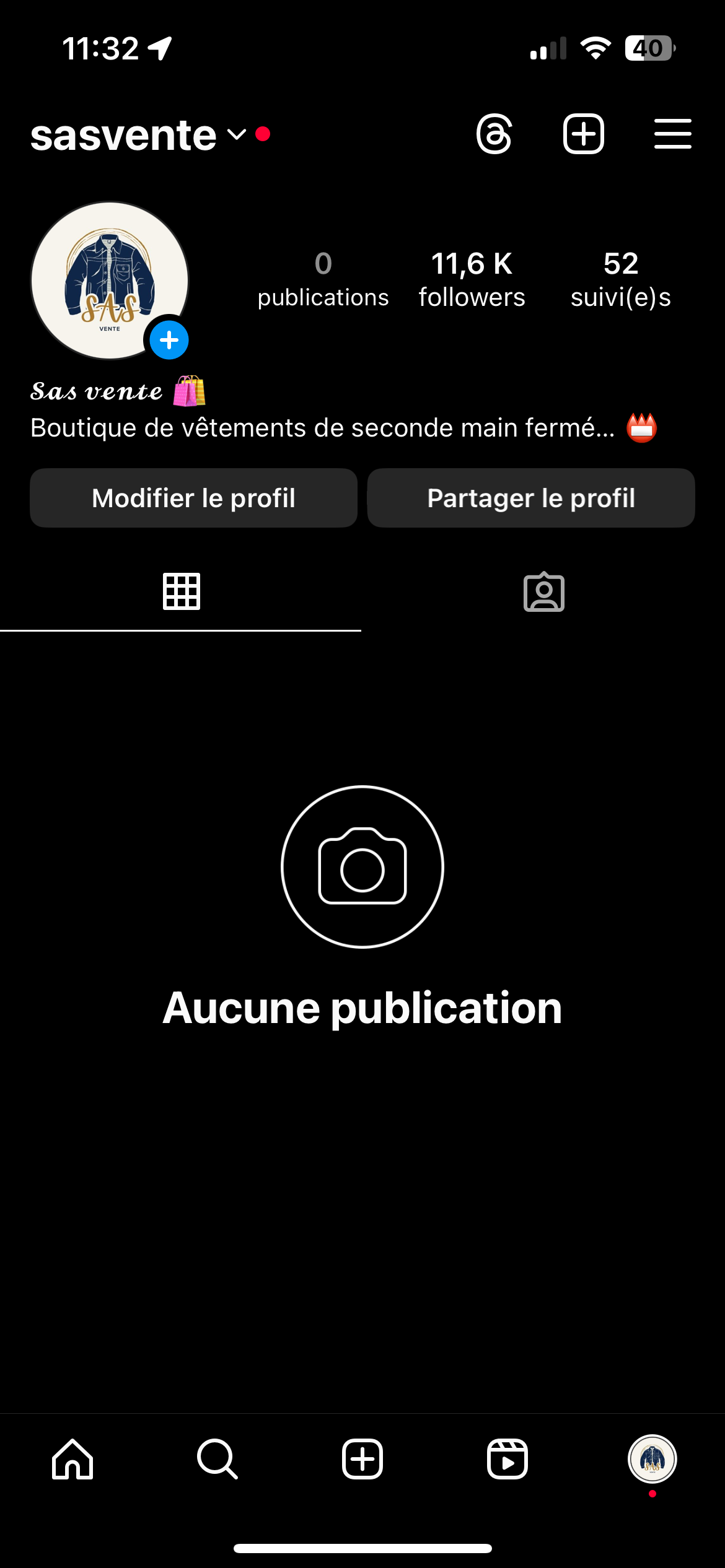
Task: Switch to the posts grid tab
Action: tap(181, 592)
